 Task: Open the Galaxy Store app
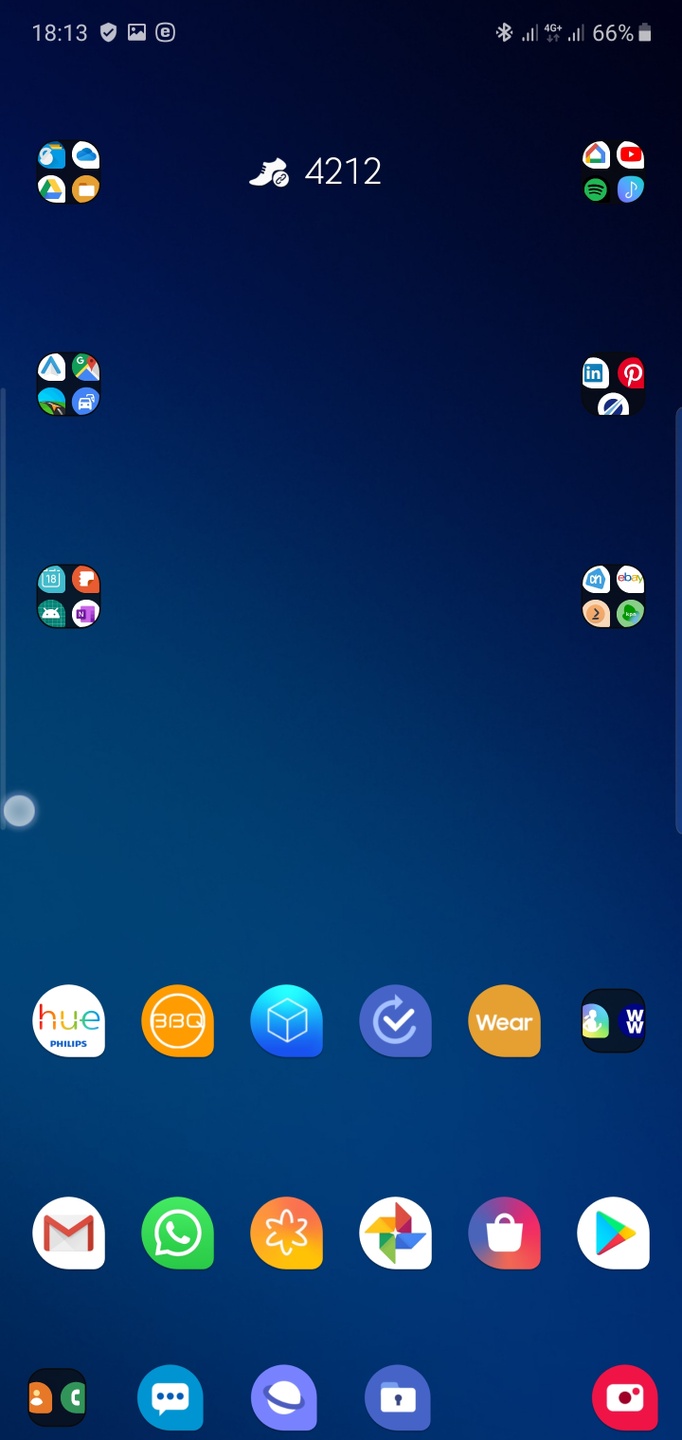click(x=504, y=1233)
